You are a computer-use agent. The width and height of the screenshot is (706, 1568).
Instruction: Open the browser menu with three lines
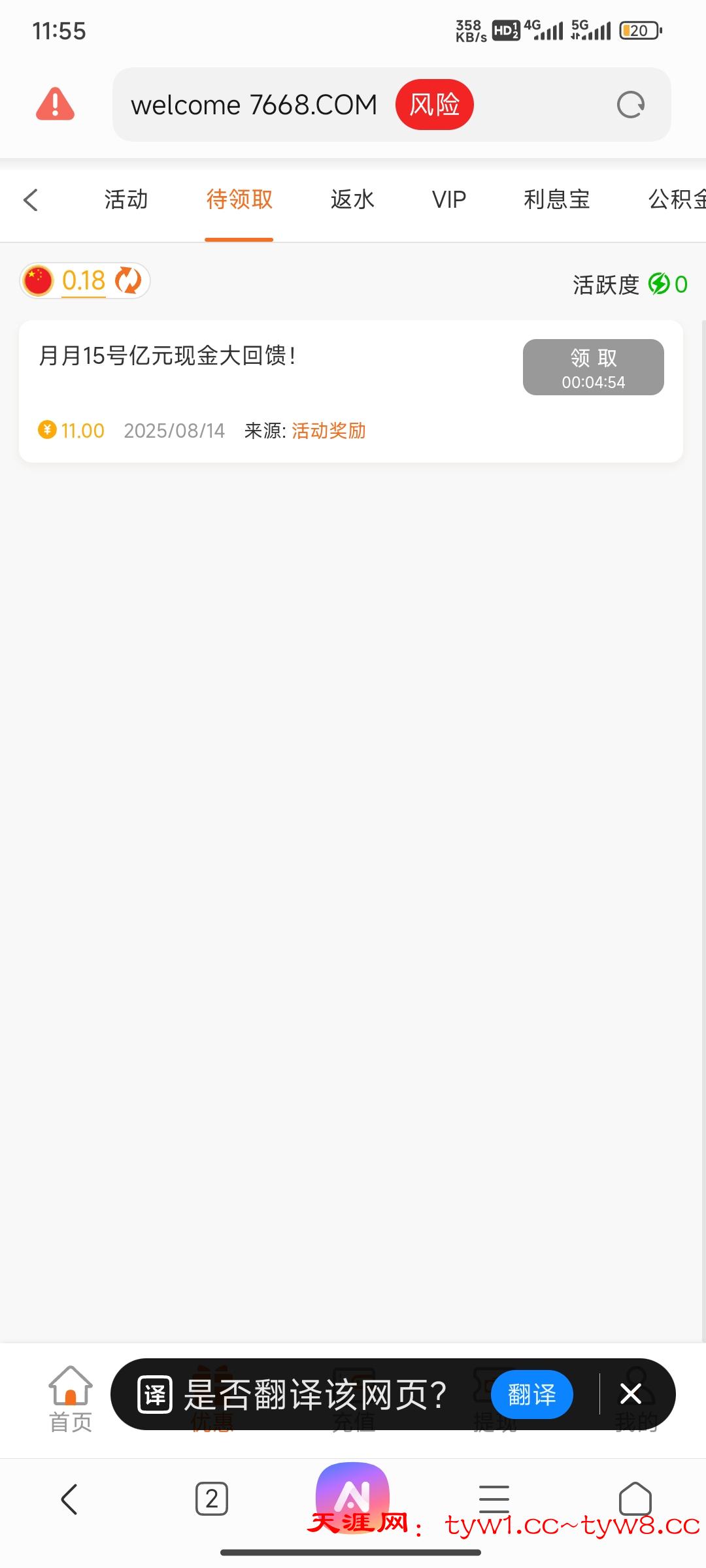pyautogui.click(x=494, y=1499)
